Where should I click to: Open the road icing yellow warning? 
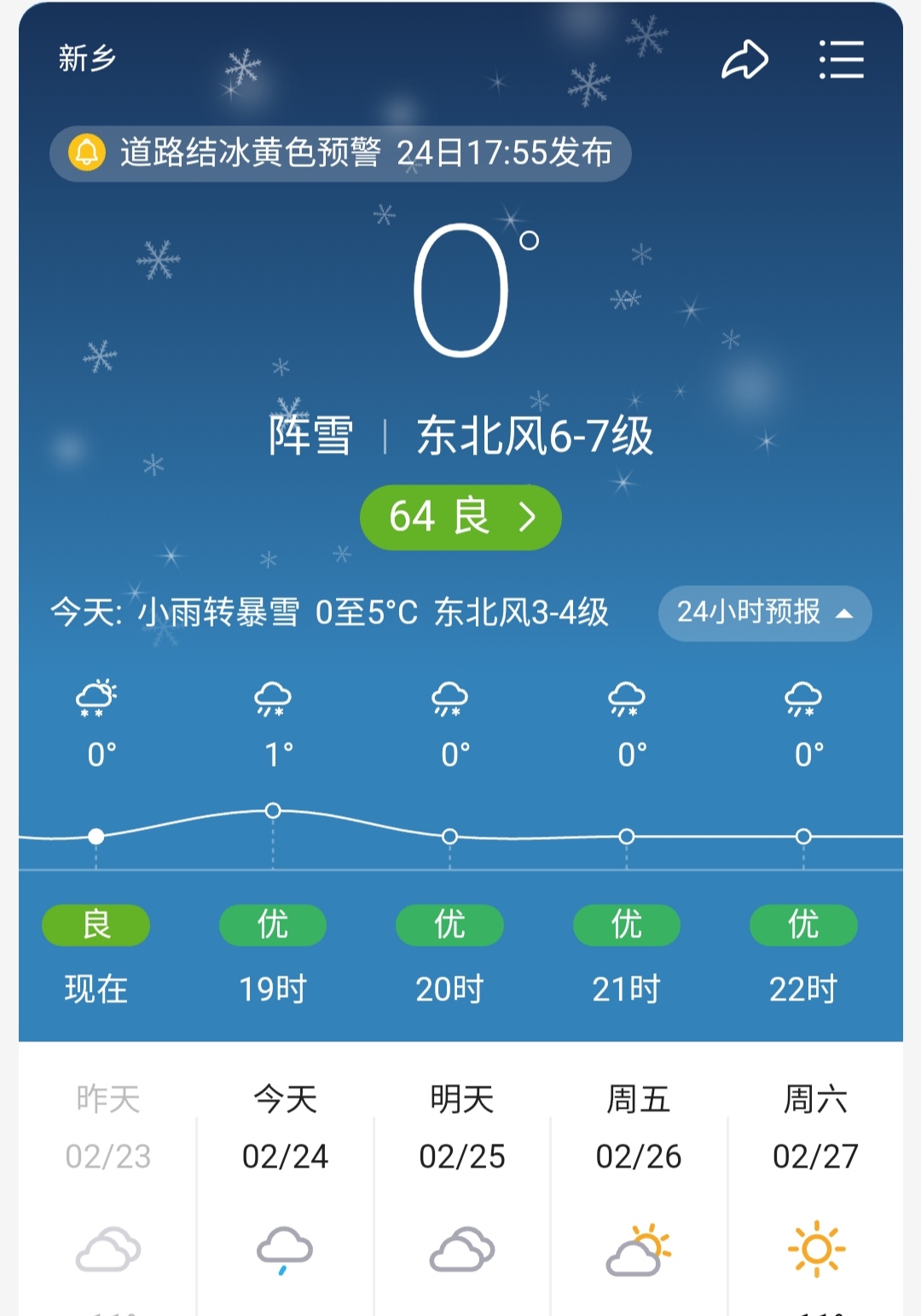[x=340, y=154]
